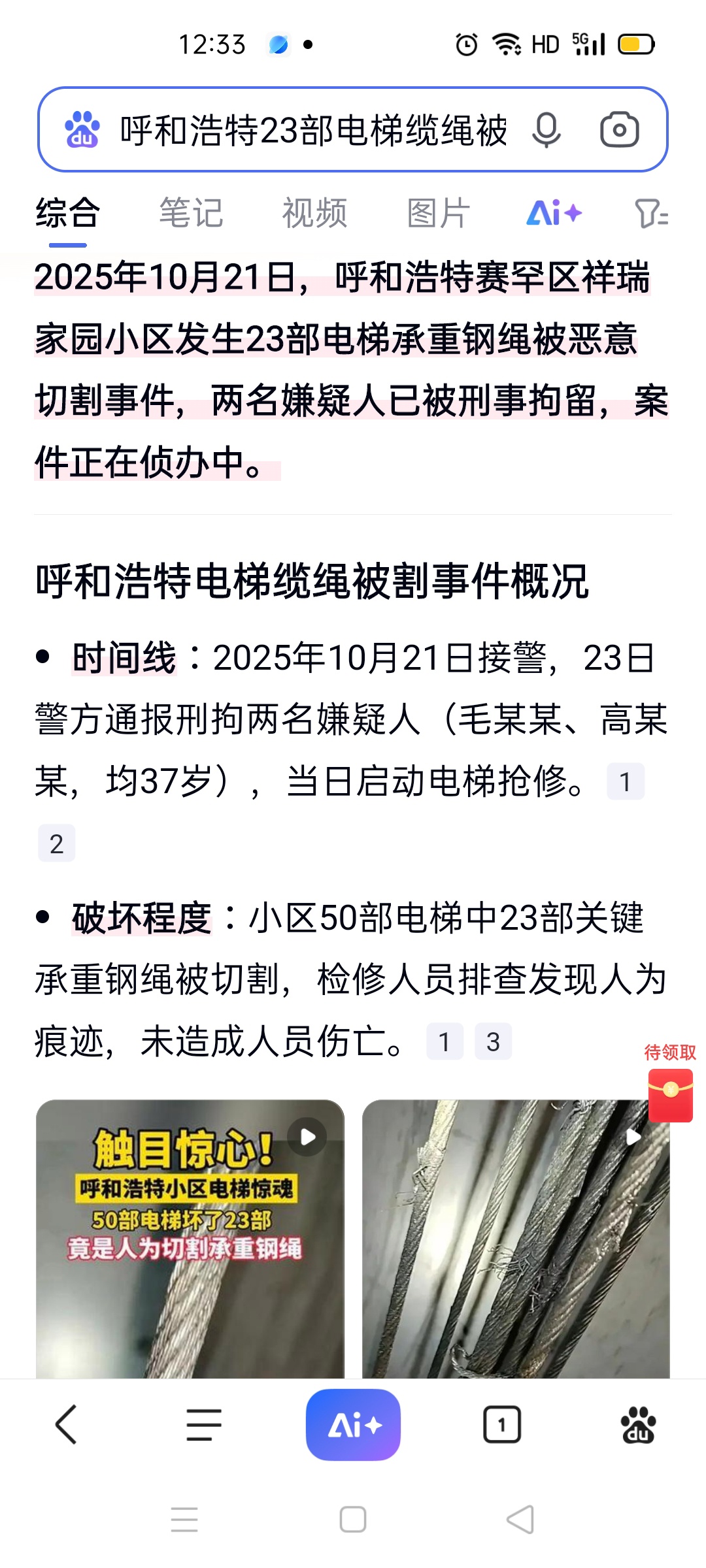Open the bottom-bar menu lines icon

(x=204, y=1424)
